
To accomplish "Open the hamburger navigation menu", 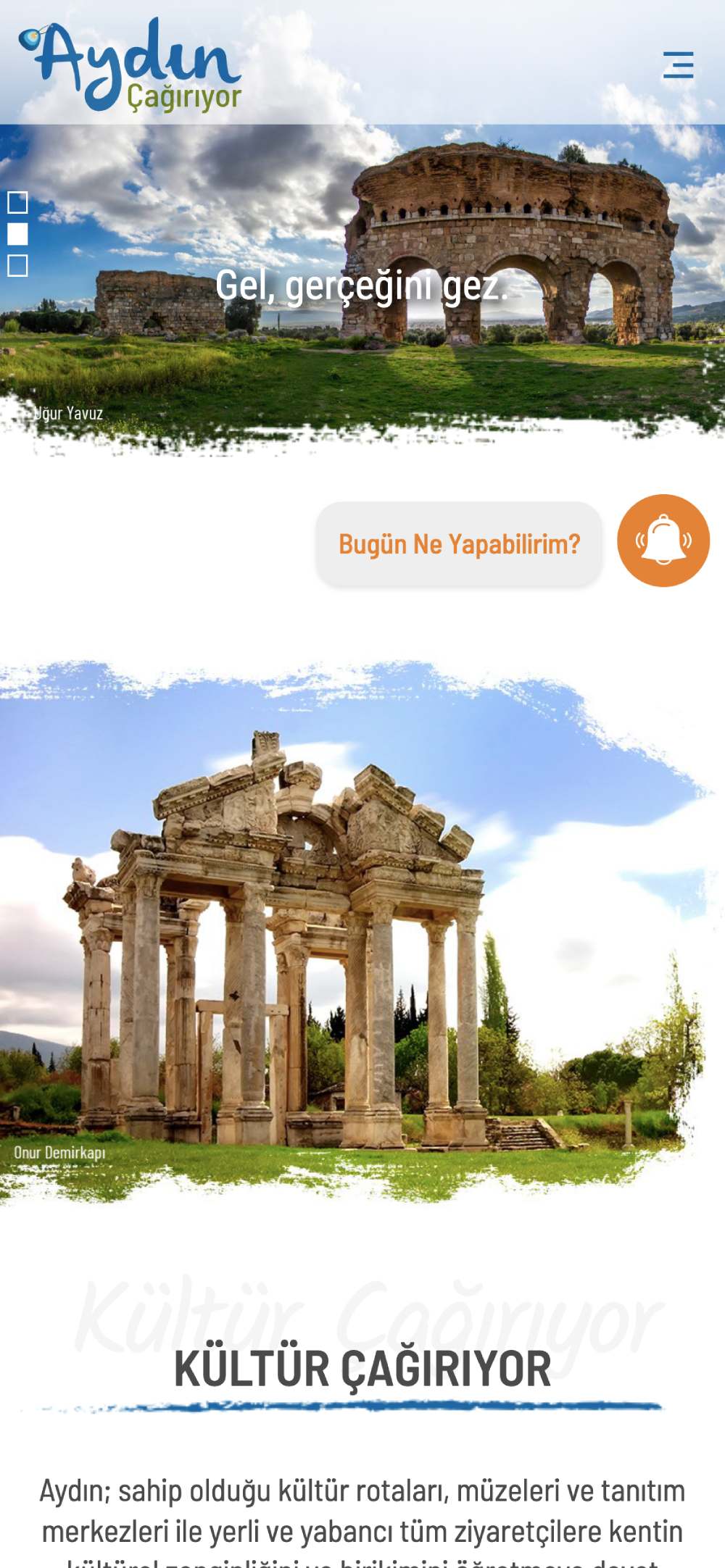I will 678,65.
